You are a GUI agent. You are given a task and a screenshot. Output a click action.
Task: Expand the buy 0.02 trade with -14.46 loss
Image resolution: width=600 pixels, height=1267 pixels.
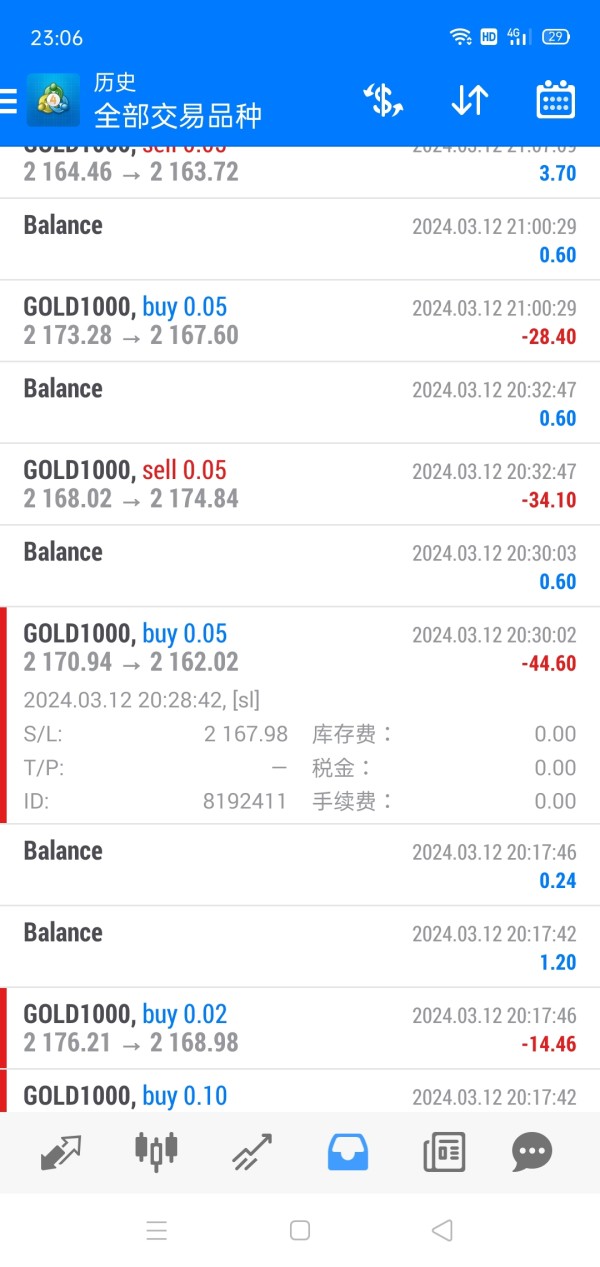tap(300, 1029)
